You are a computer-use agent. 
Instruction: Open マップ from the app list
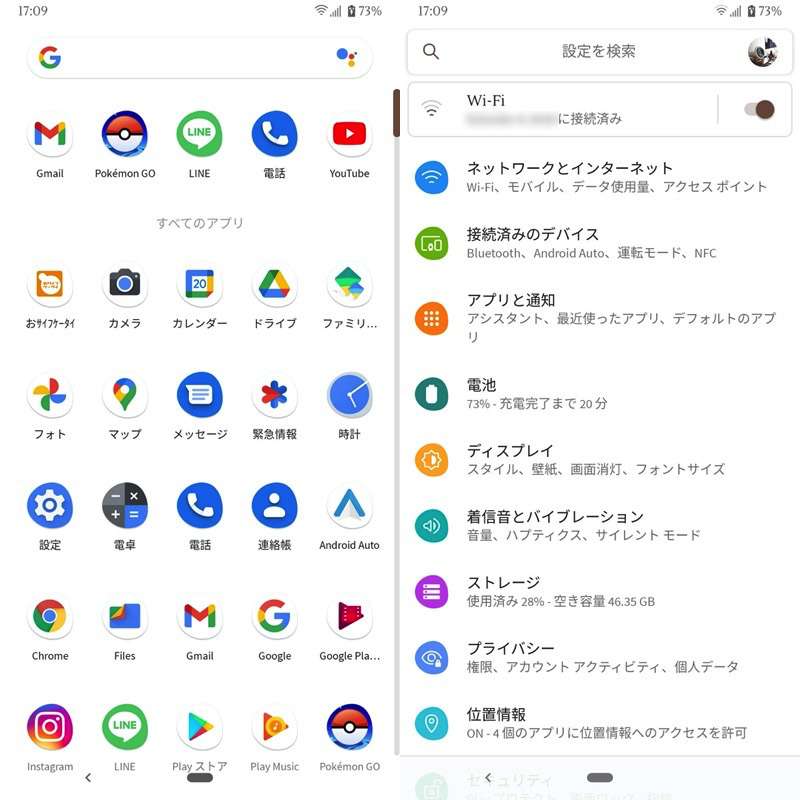click(x=125, y=396)
